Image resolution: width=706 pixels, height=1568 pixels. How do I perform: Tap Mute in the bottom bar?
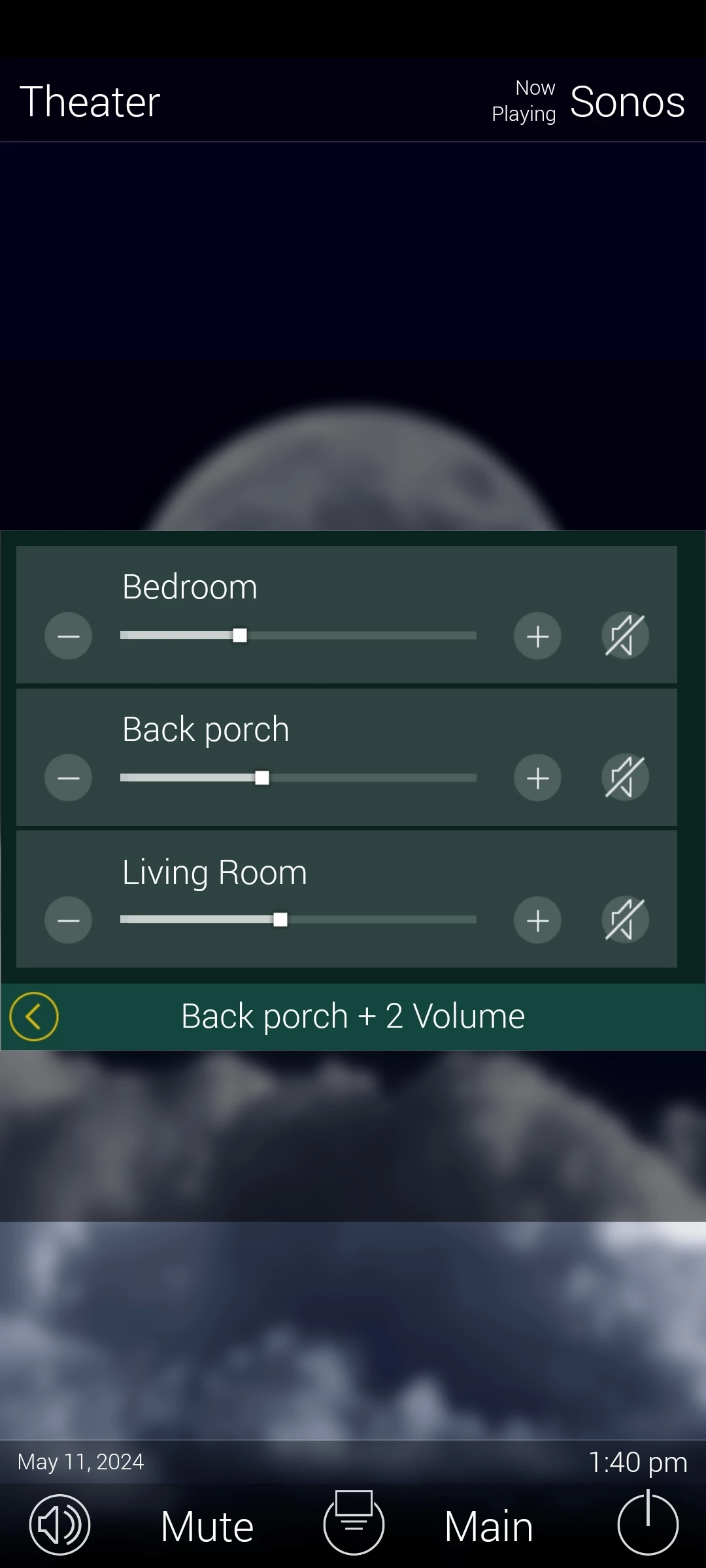point(207,1527)
